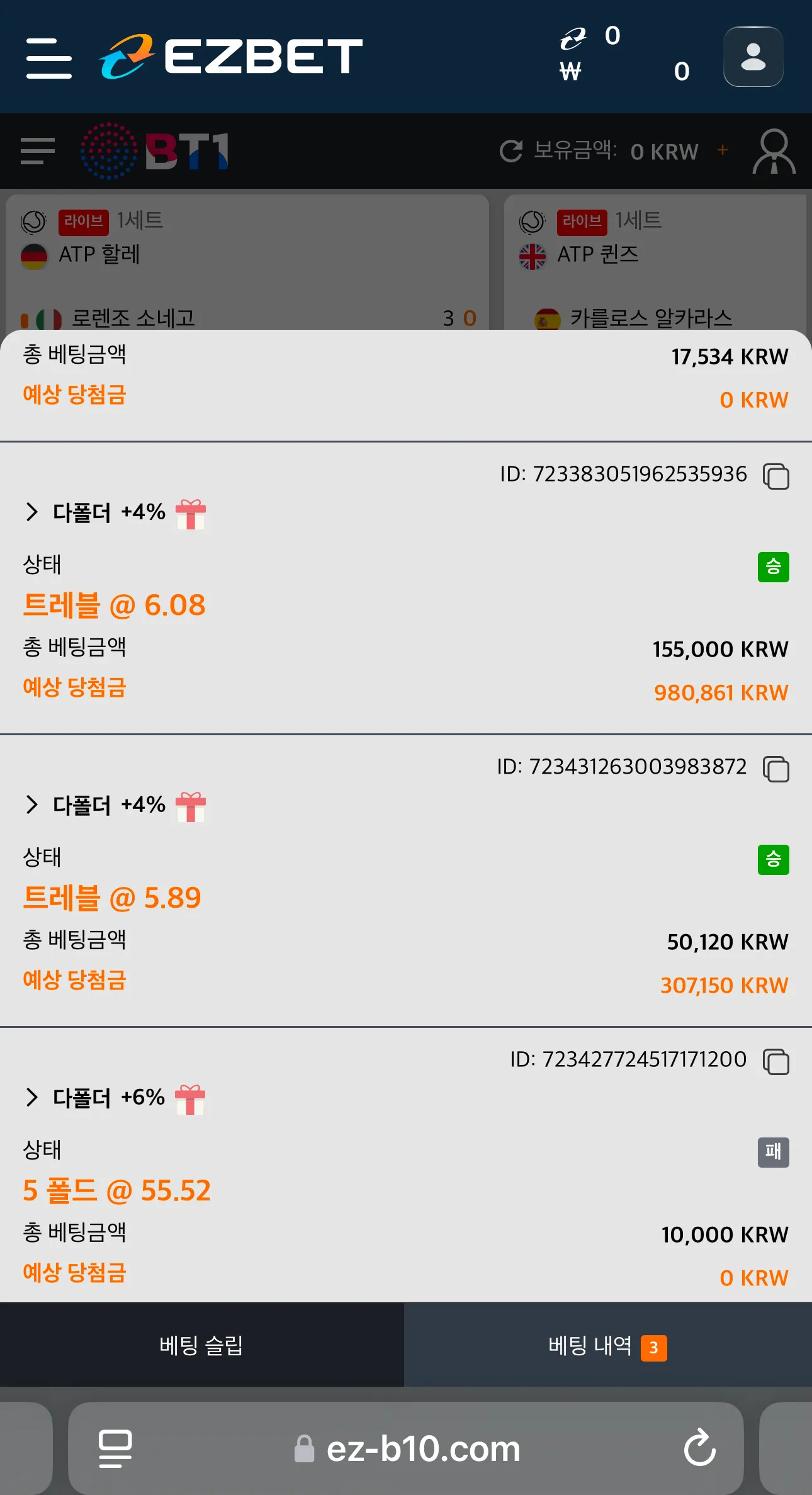Open the user profile button
The height and width of the screenshot is (1495, 812).
[753, 57]
